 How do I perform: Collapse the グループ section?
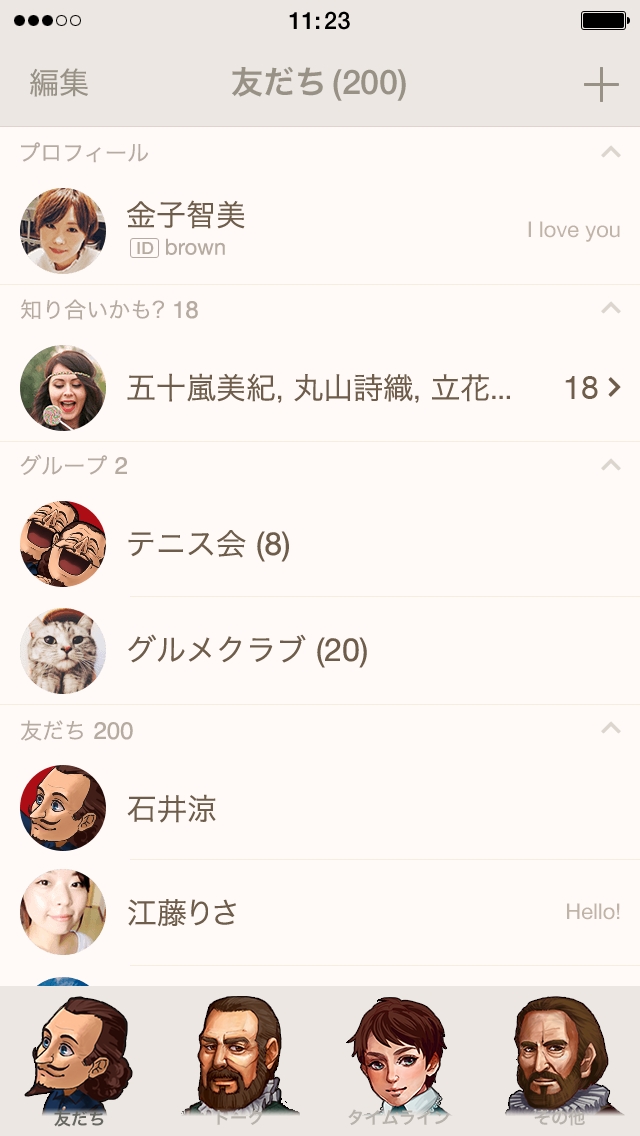[x=610, y=464]
